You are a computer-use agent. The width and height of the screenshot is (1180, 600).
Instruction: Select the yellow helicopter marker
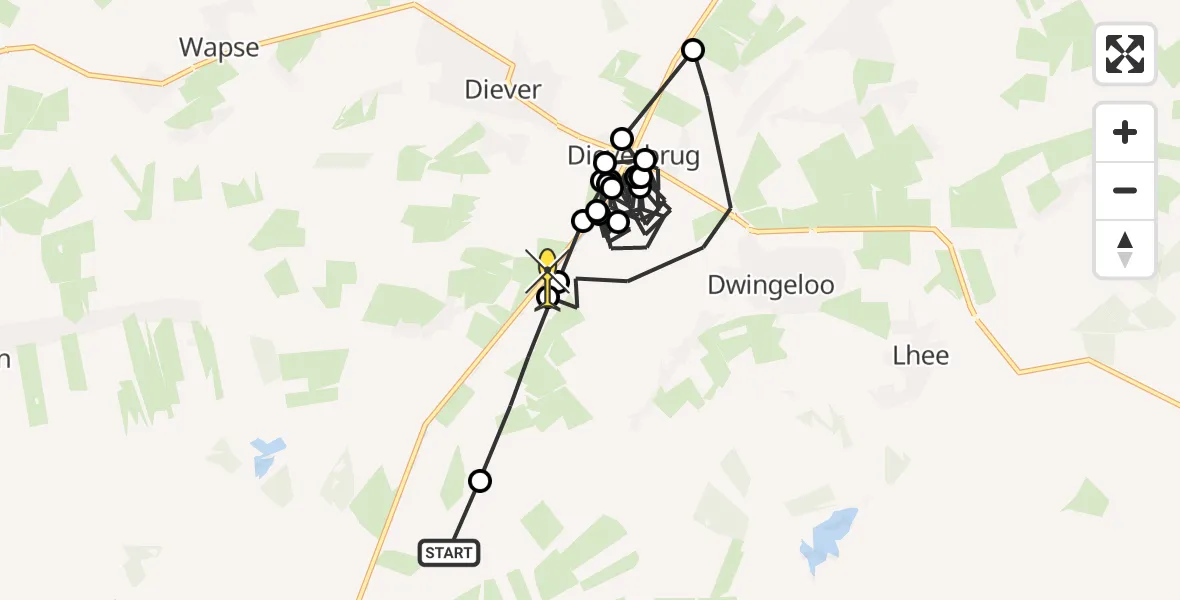(x=547, y=264)
